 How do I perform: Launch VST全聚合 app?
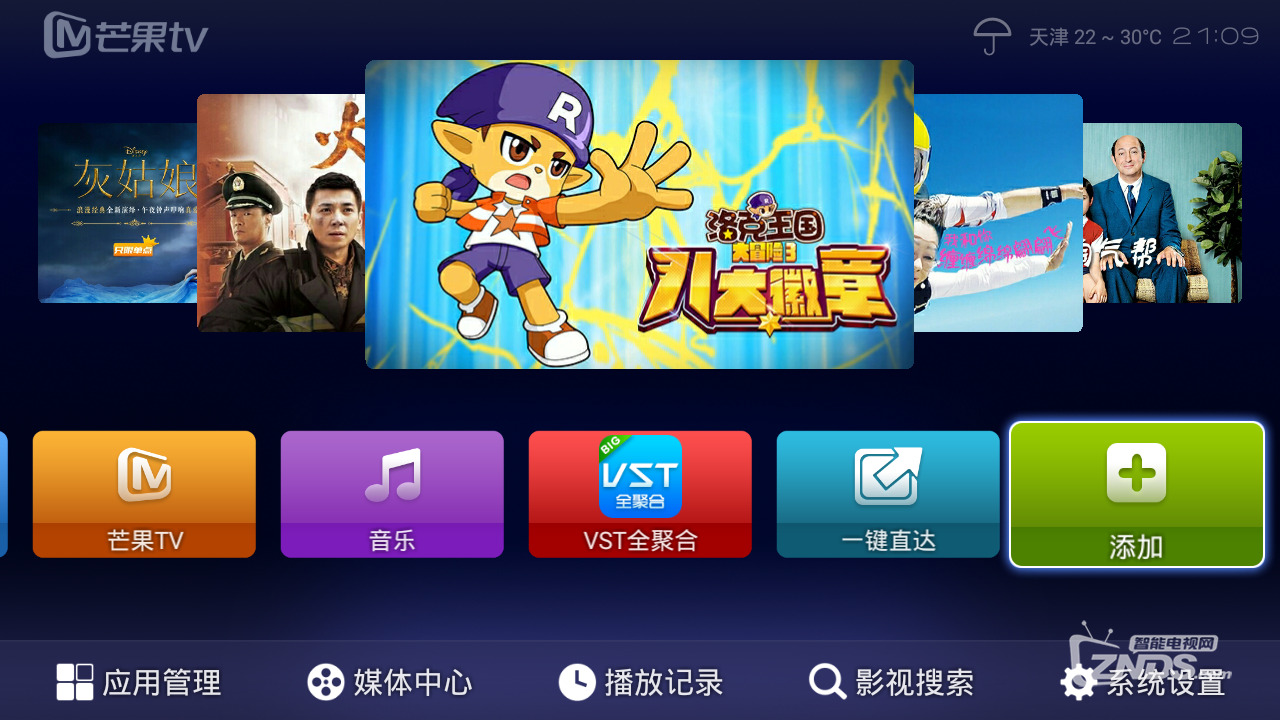640,494
